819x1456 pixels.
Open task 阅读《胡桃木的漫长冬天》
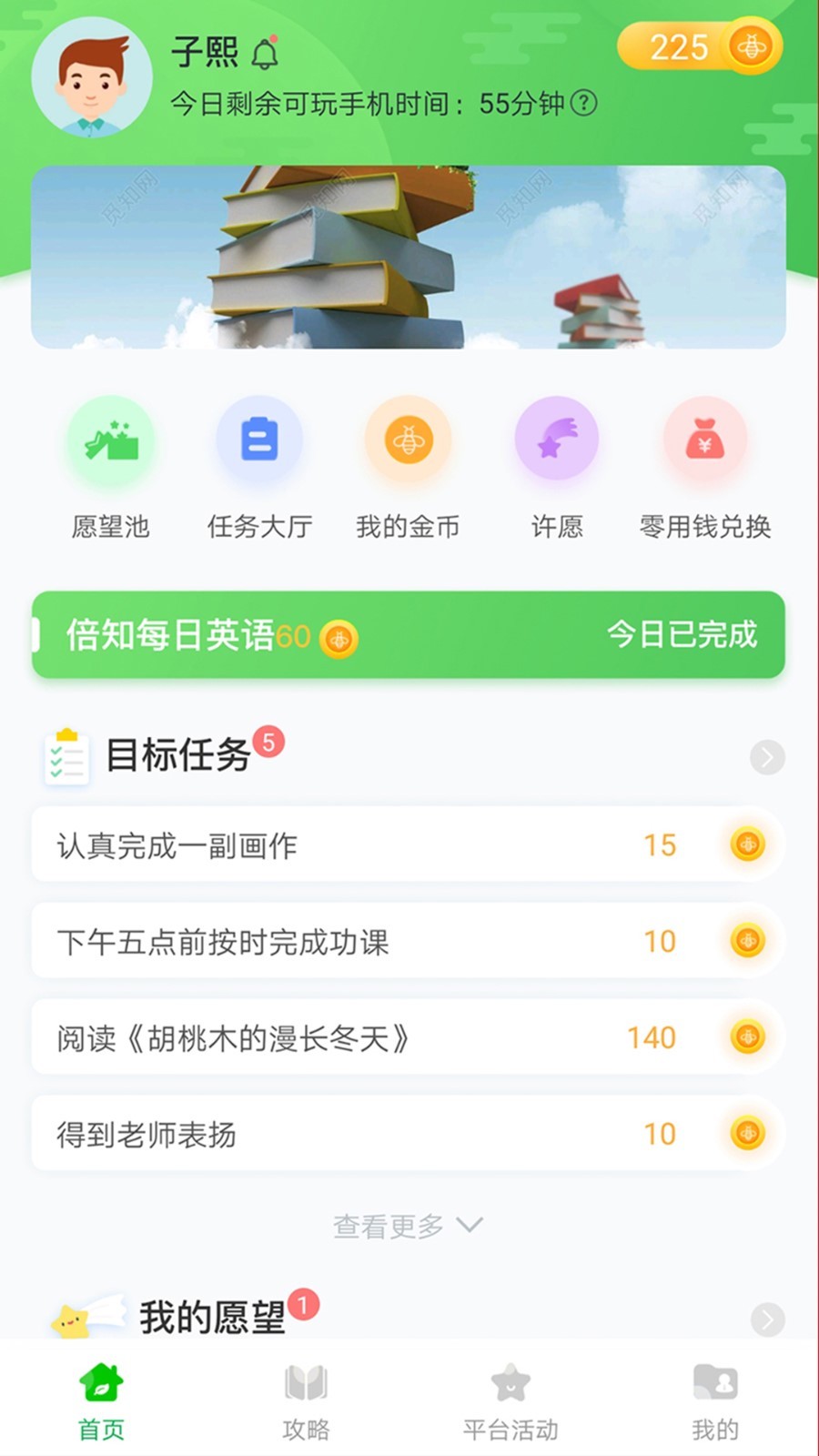pyautogui.click(x=409, y=1037)
